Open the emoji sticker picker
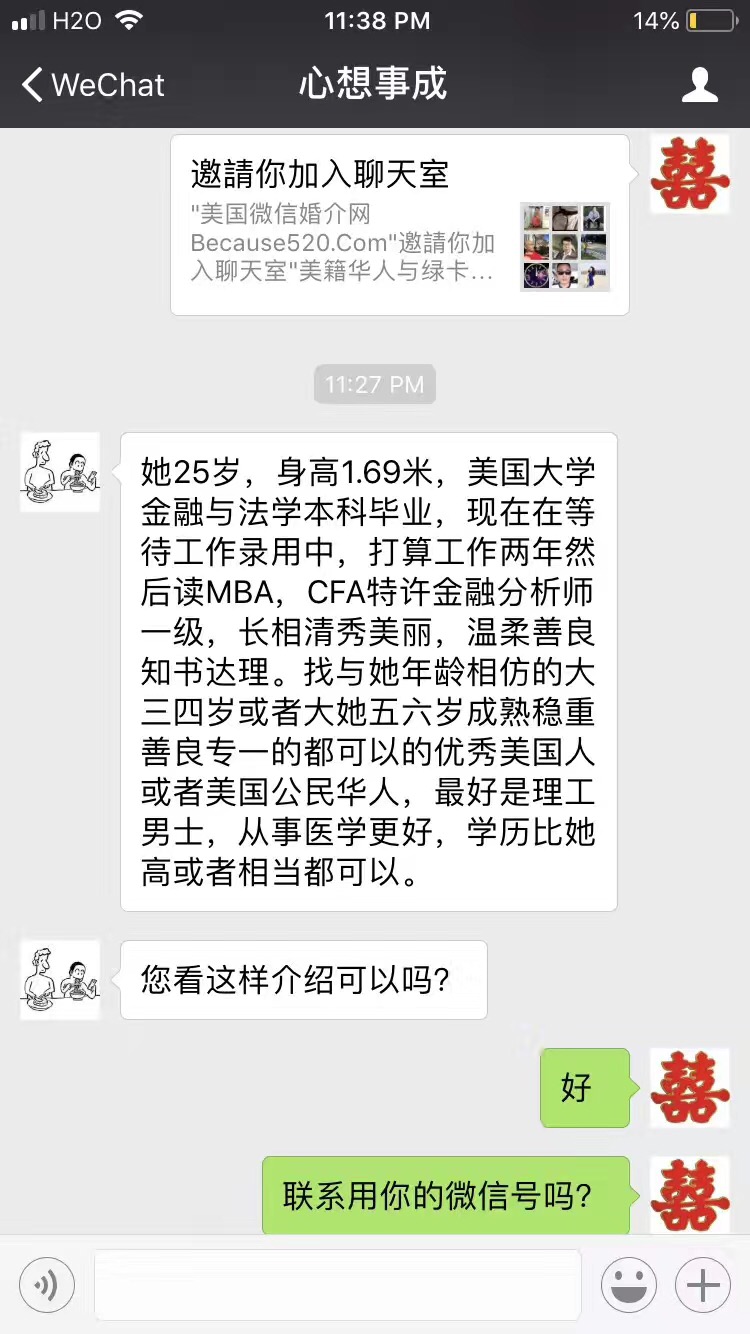This screenshot has width=750, height=1334. tap(628, 1284)
